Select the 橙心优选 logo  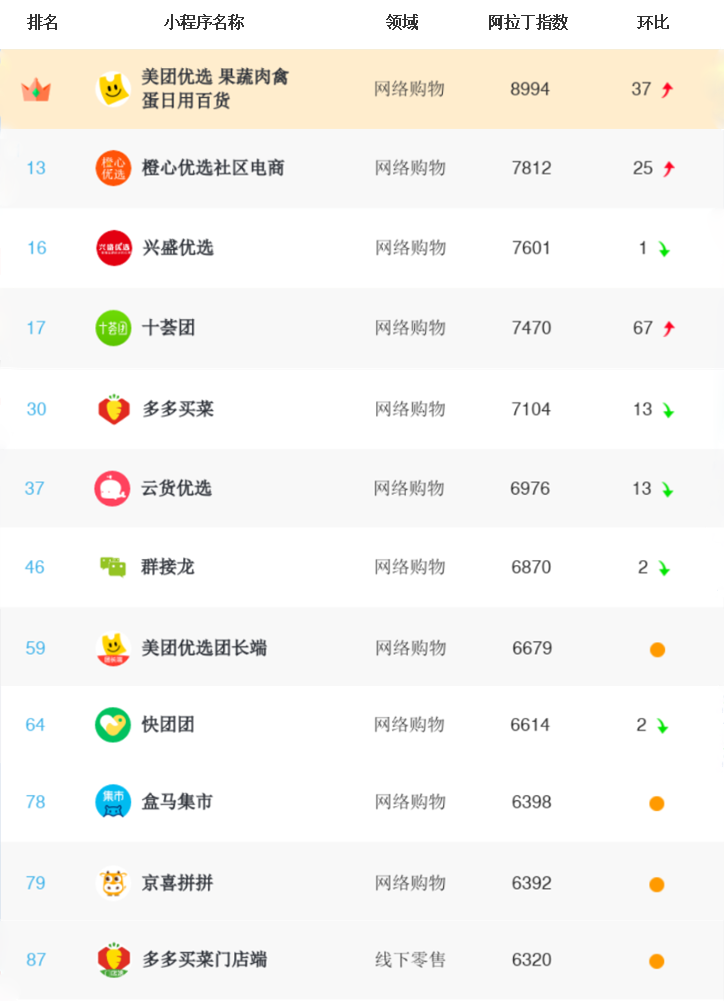pos(113,168)
